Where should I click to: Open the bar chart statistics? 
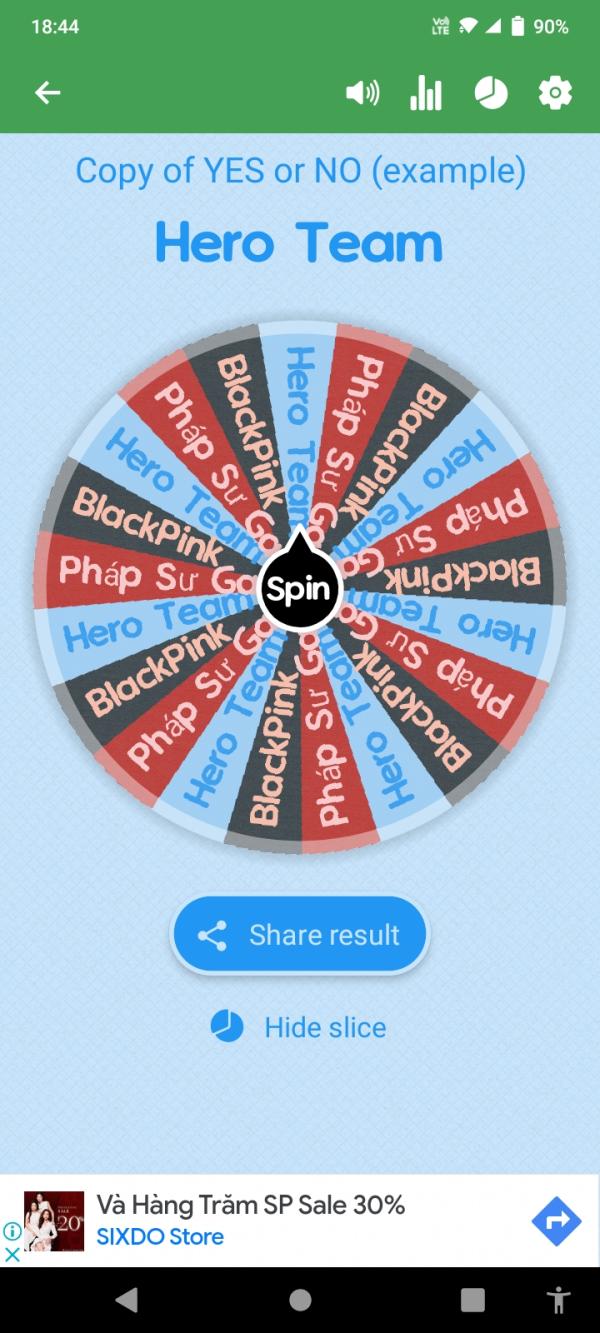[425, 93]
